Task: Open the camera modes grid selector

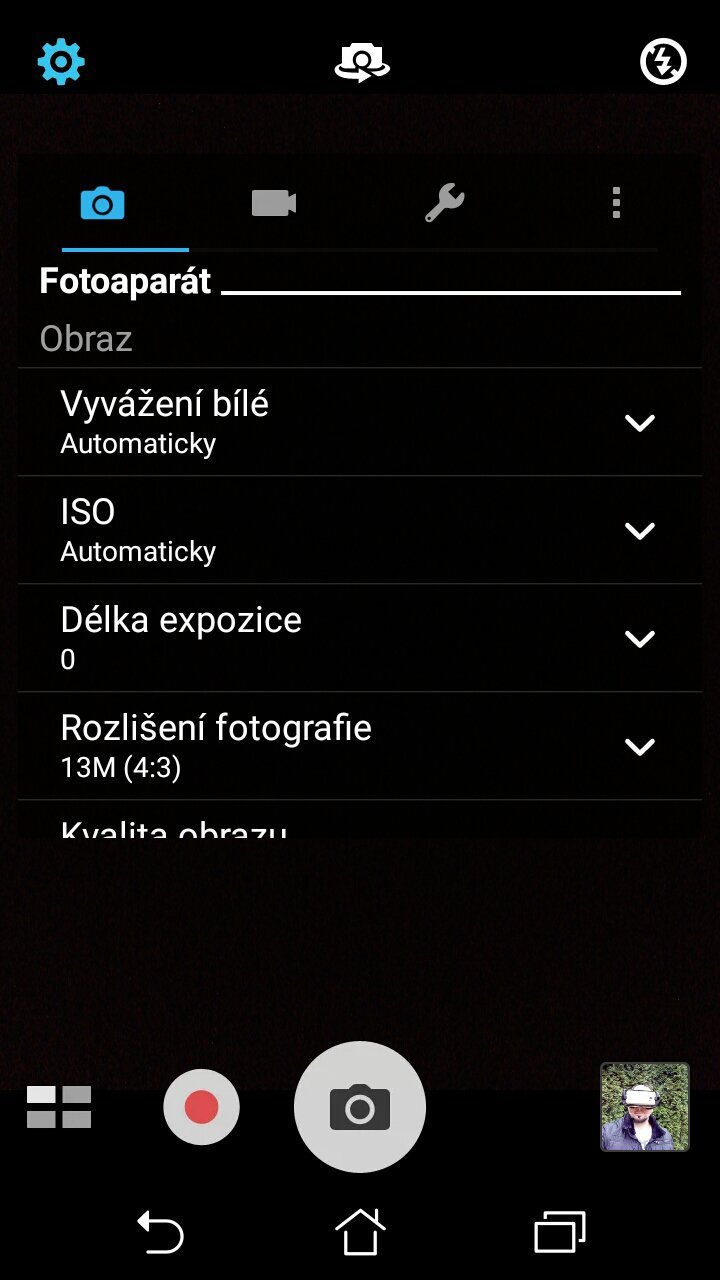Action: (58, 1107)
